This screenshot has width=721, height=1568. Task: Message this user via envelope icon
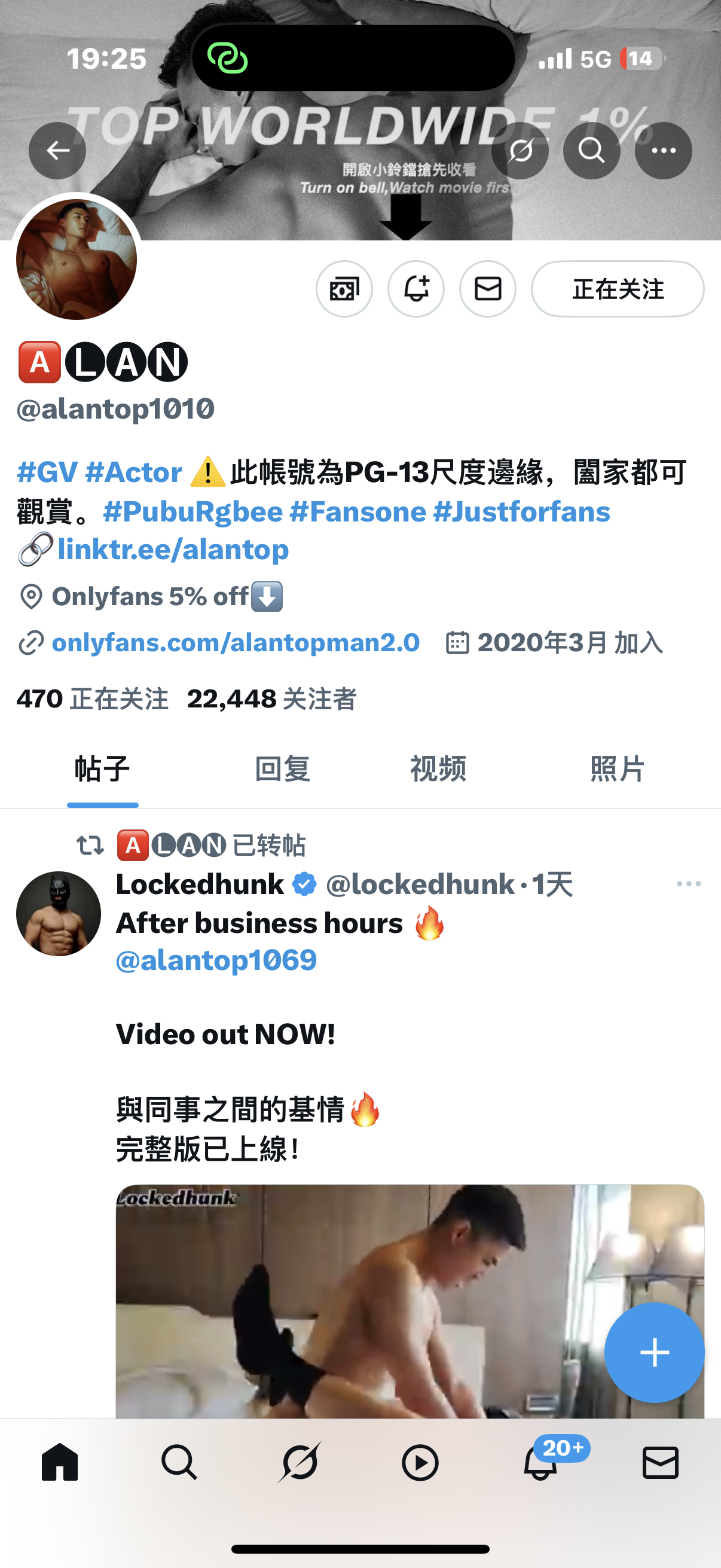(x=488, y=289)
